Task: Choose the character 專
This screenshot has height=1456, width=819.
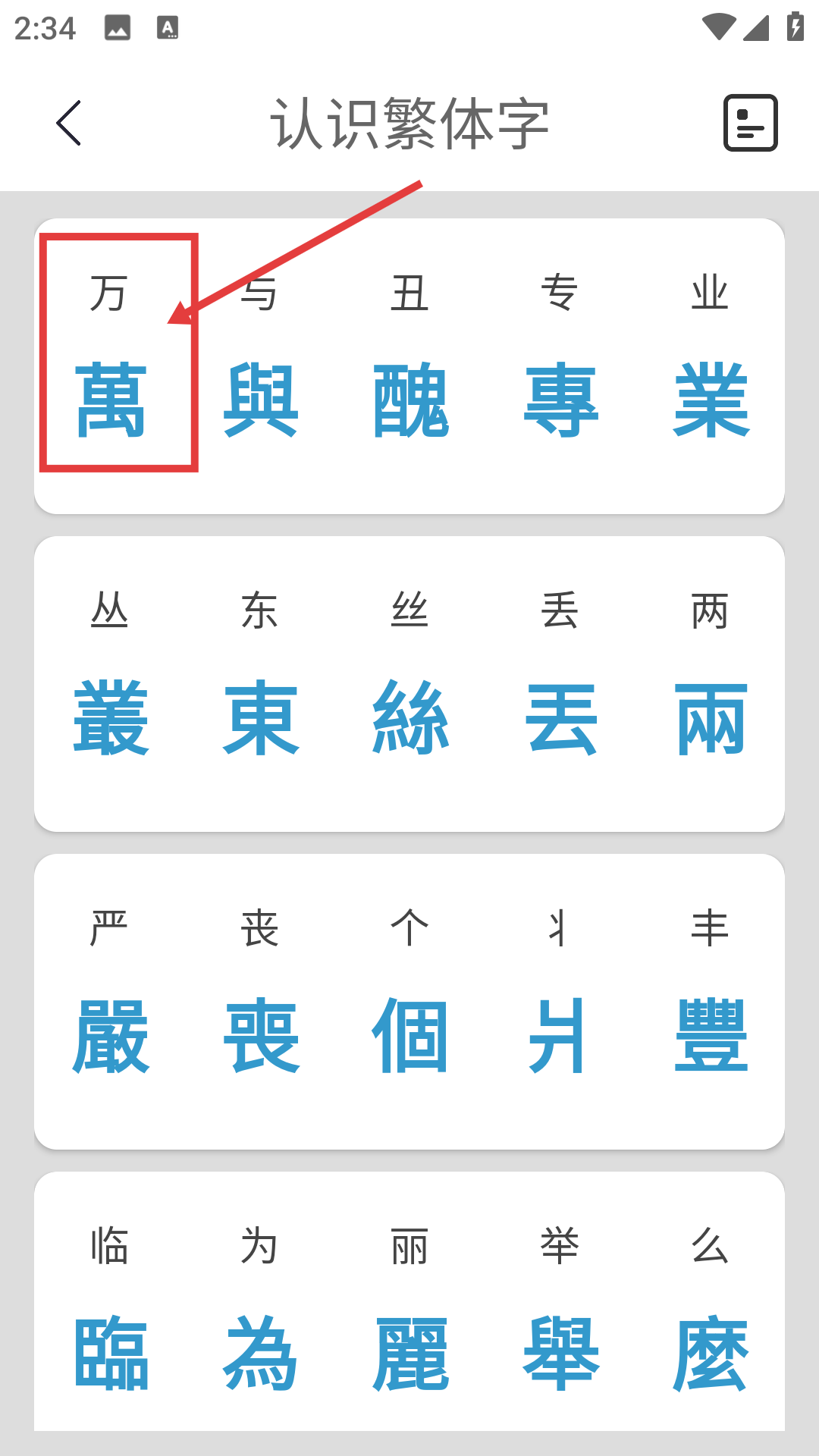Action: coord(561,400)
